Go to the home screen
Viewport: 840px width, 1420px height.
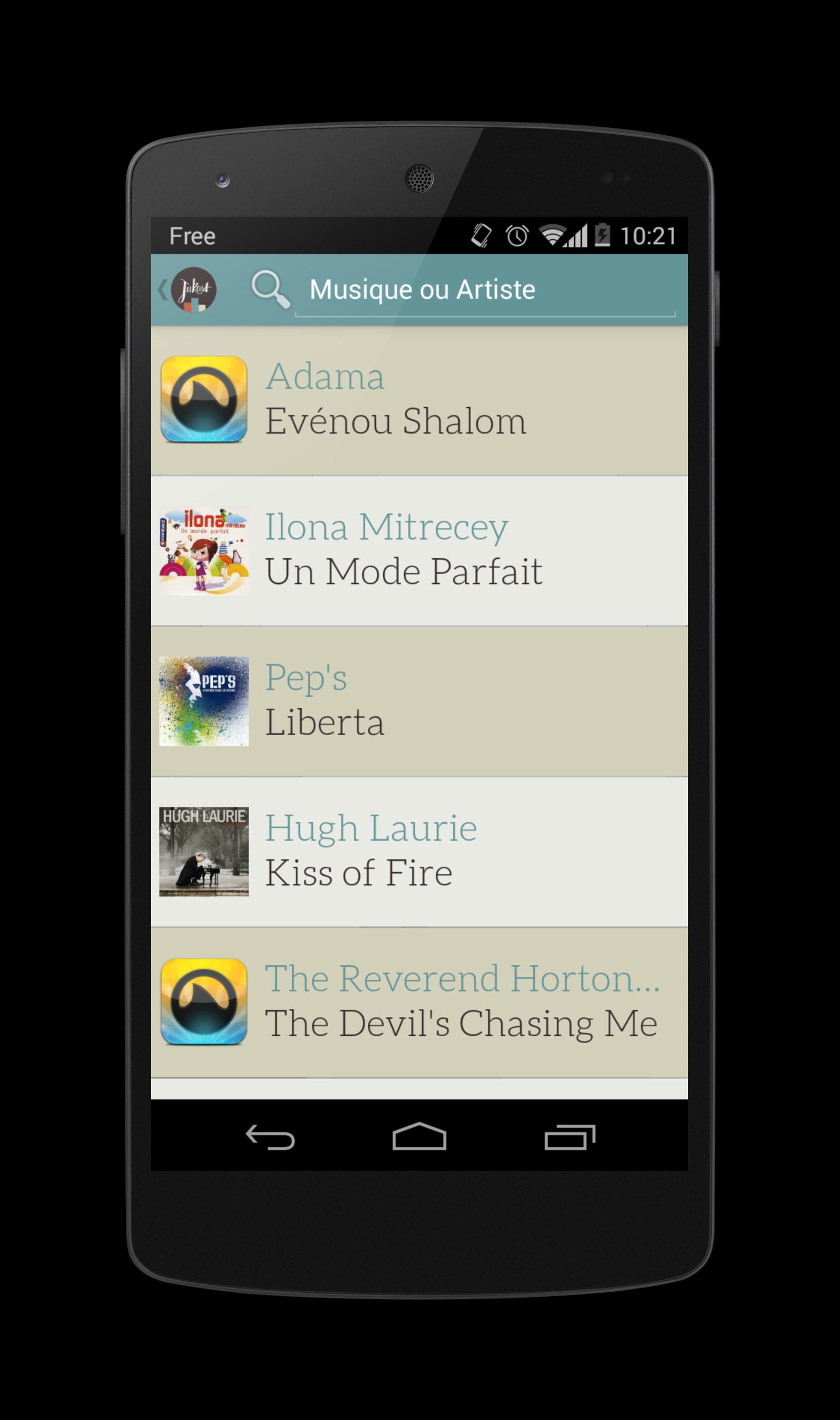tap(419, 1137)
